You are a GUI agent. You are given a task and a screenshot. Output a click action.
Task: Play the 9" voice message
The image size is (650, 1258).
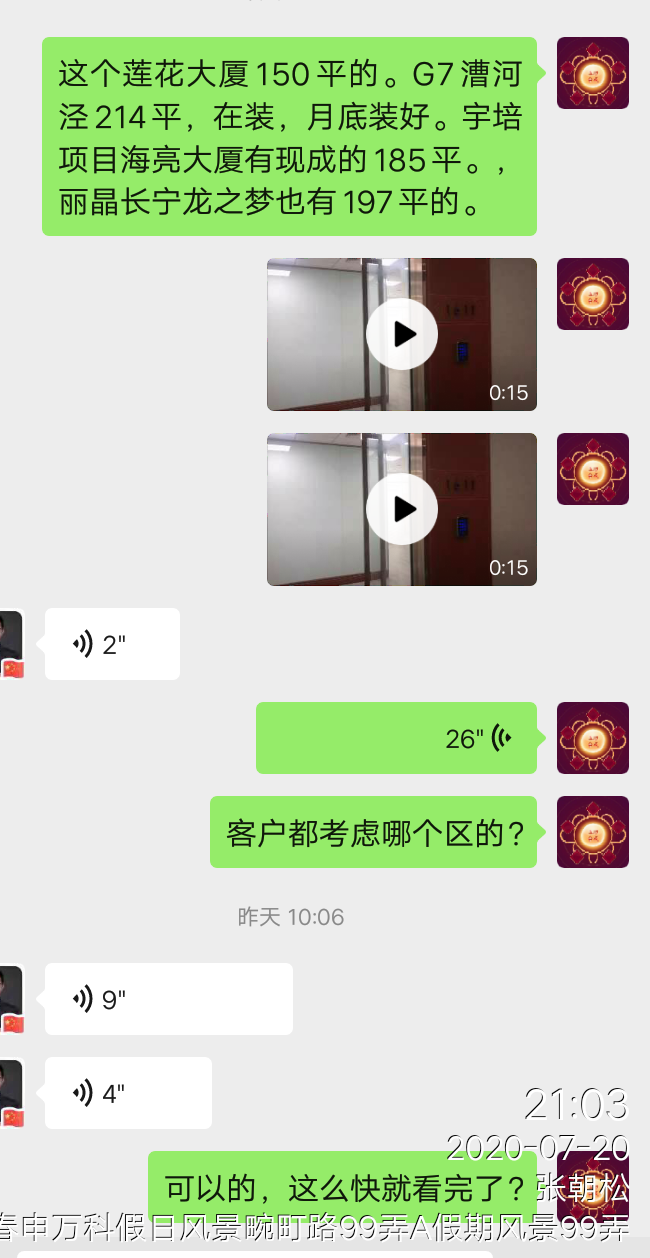(168, 998)
